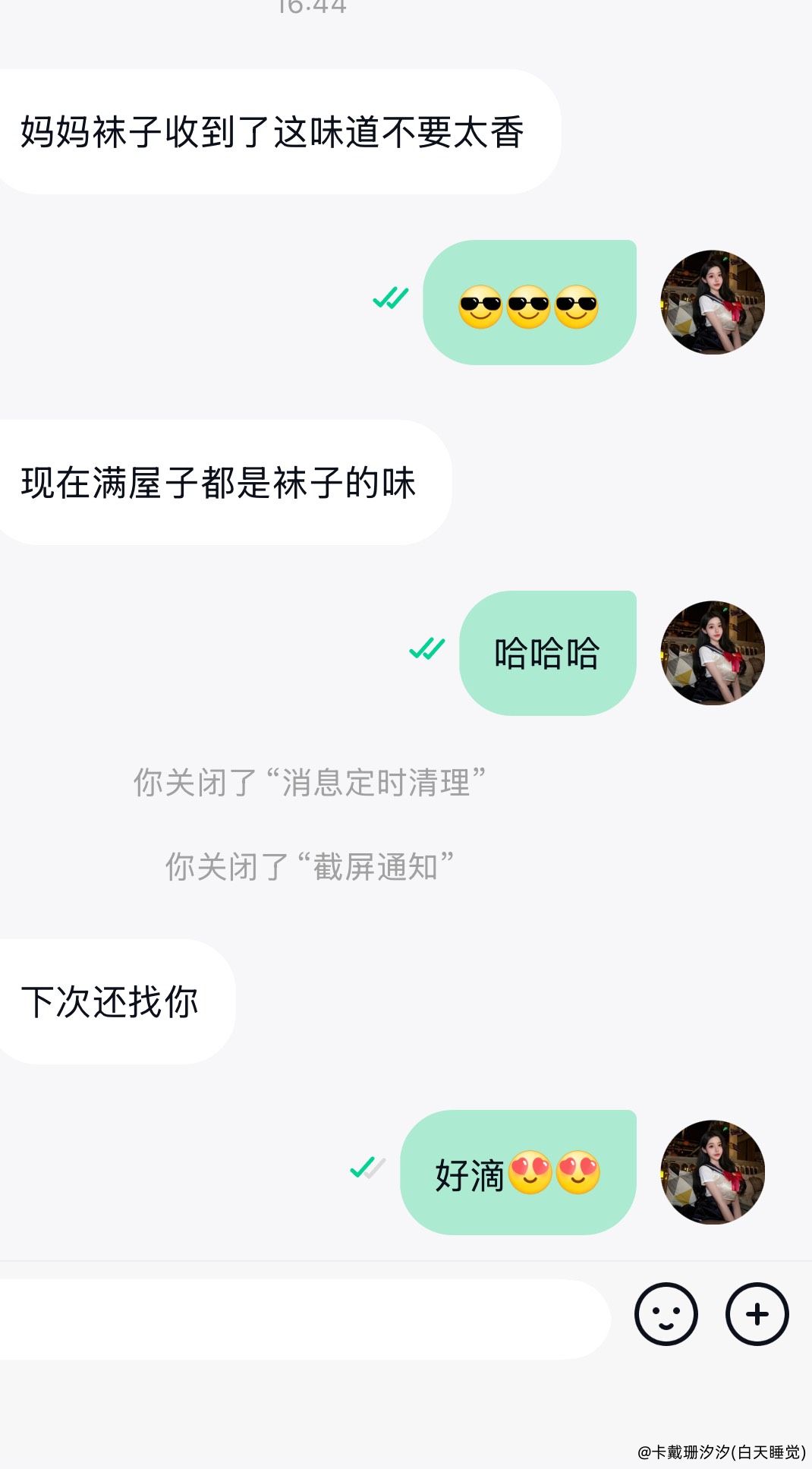Tap the avatar beside the 好滴 message

click(713, 1172)
